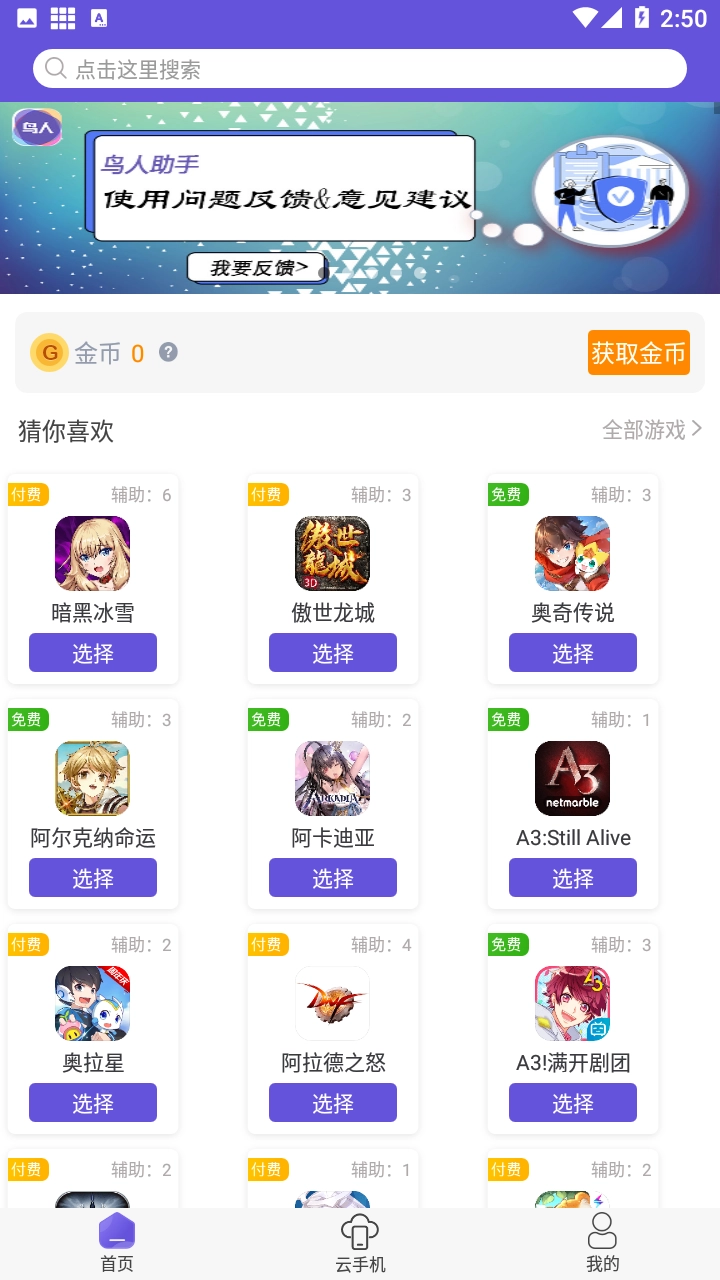Viewport: 720px width, 1280px height.
Task: Open 全部游戏 list
Action: pyautogui.click(x=652, y=430)
